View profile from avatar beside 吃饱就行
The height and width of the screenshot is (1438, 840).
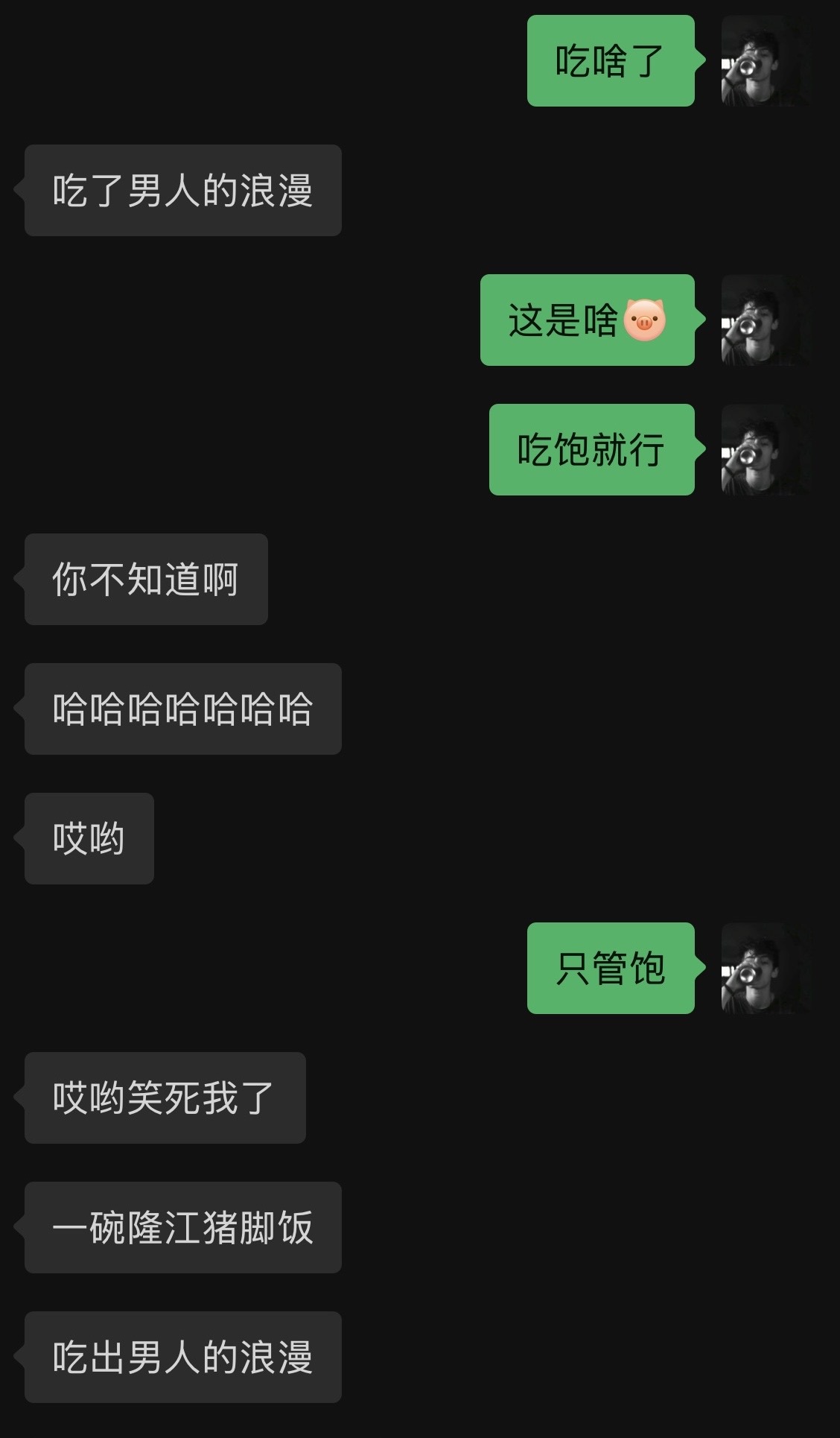coord(767,449)
